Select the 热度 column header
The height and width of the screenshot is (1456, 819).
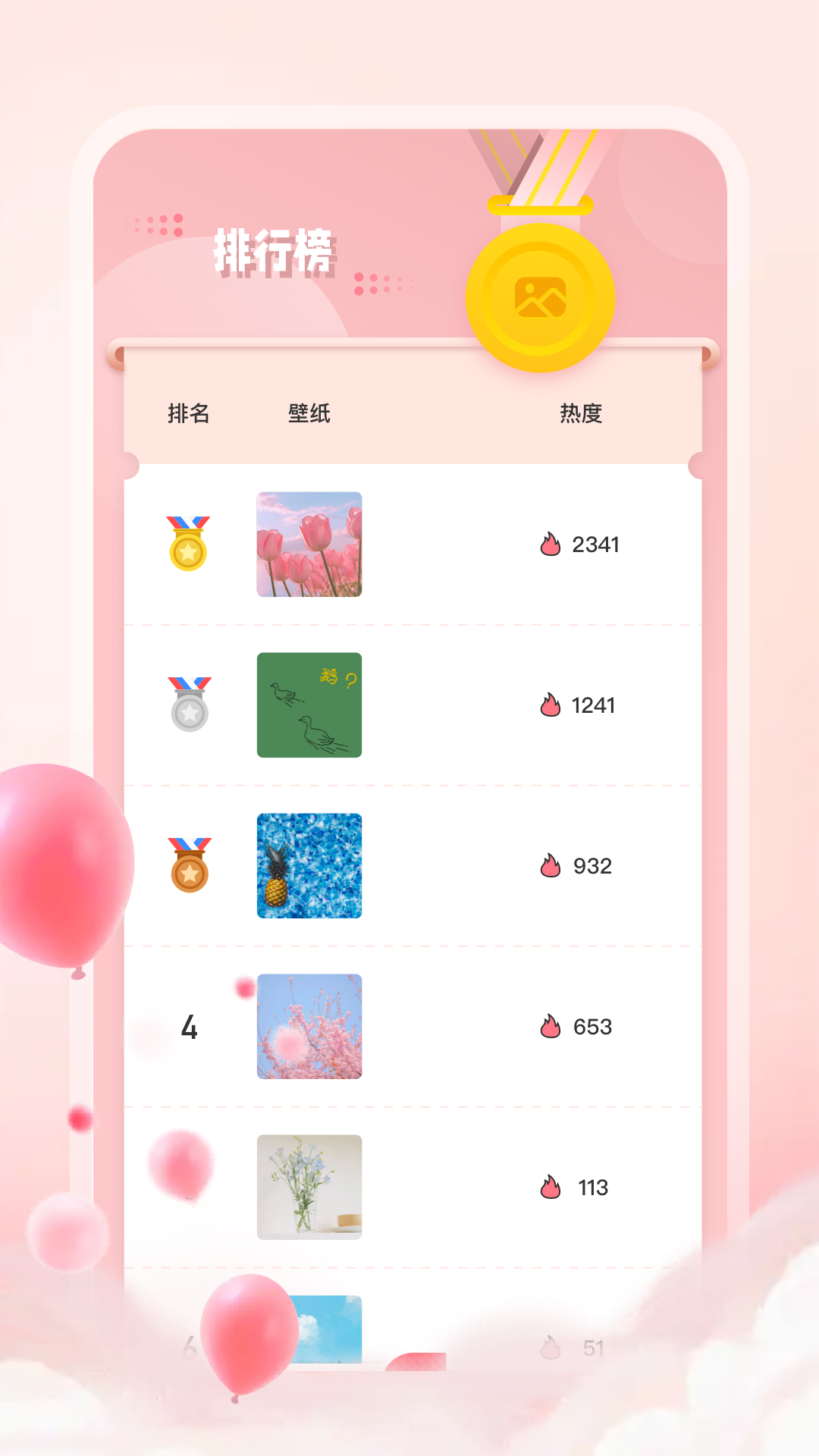(x=579, y=414)
